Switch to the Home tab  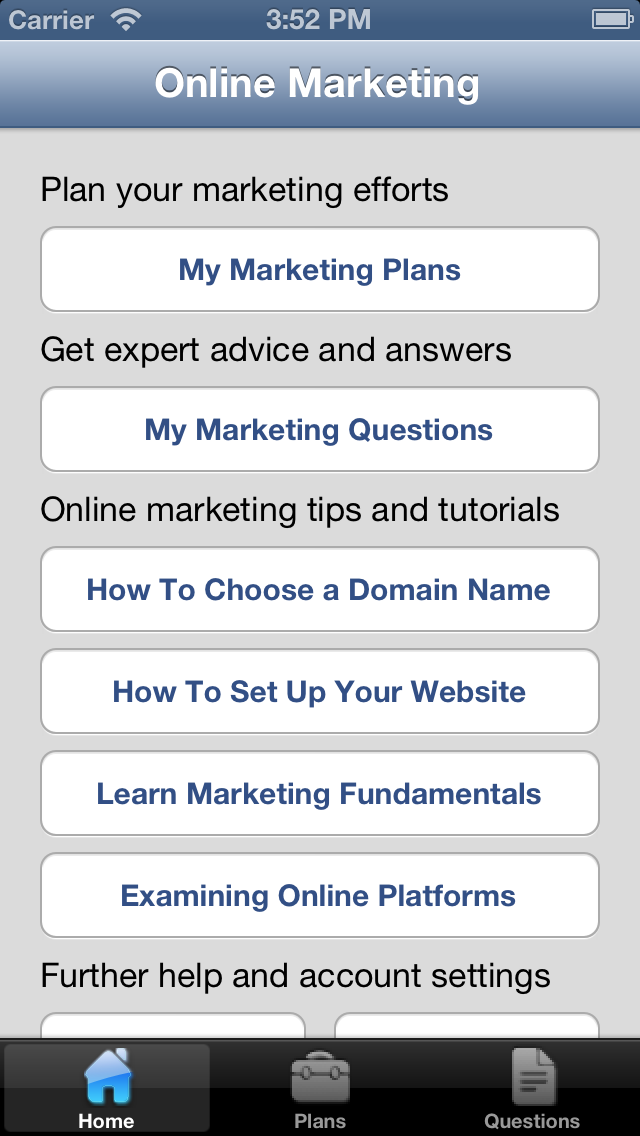click(x=107, y=1088)
